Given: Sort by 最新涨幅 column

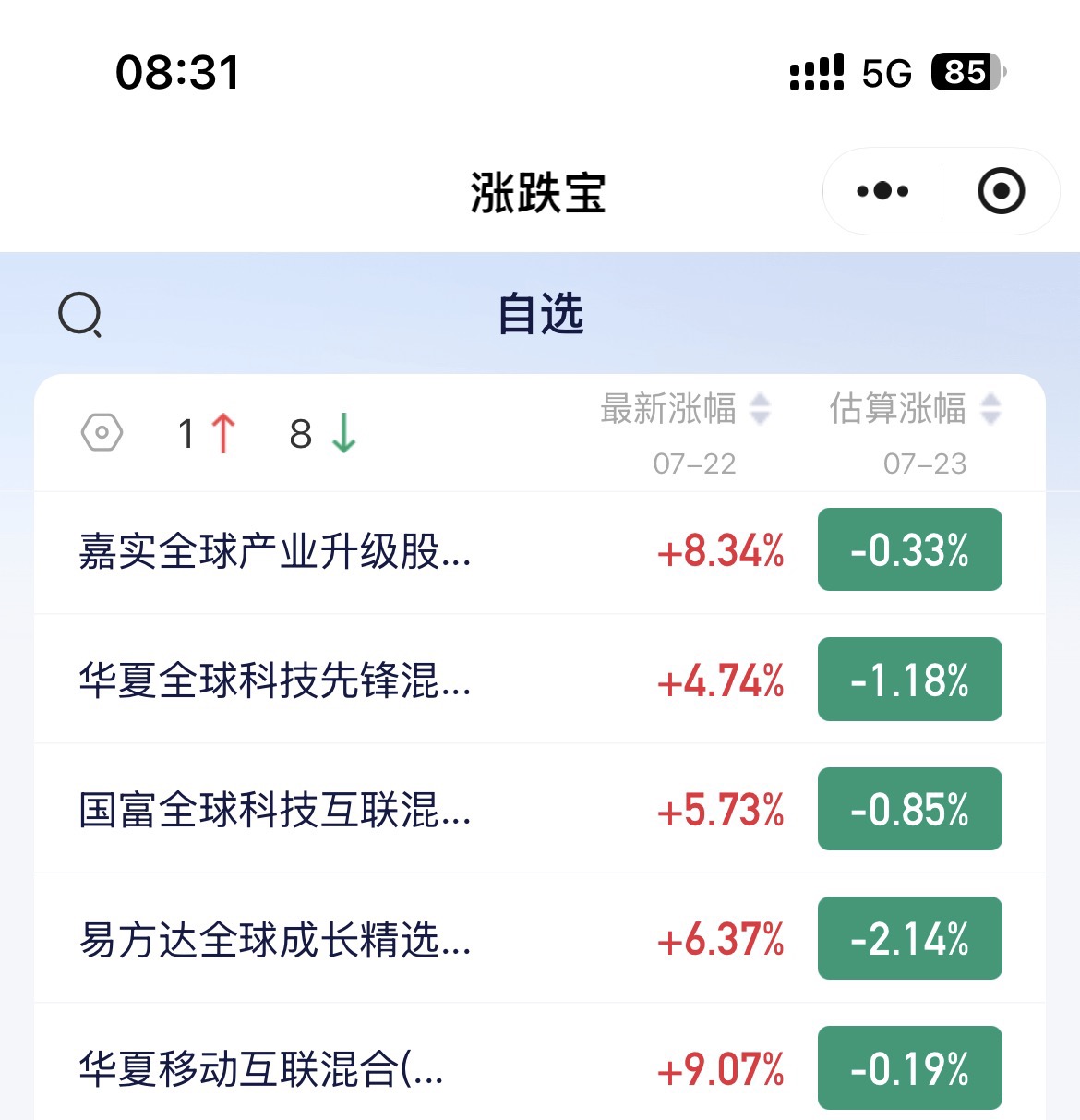Looking at the screenshot, I should tap(685, 408).
